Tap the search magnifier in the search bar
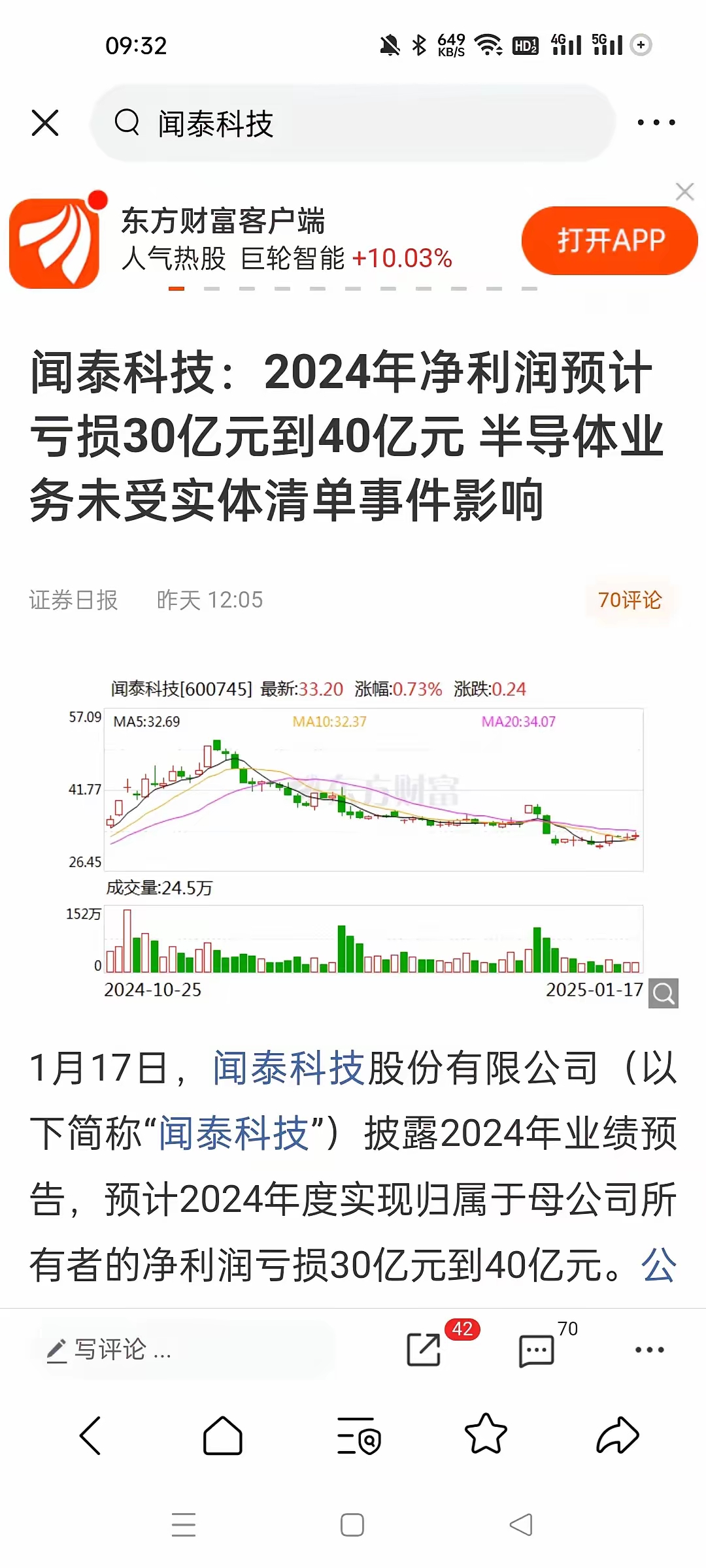706x1568 pixels. [x=128, y=124]
